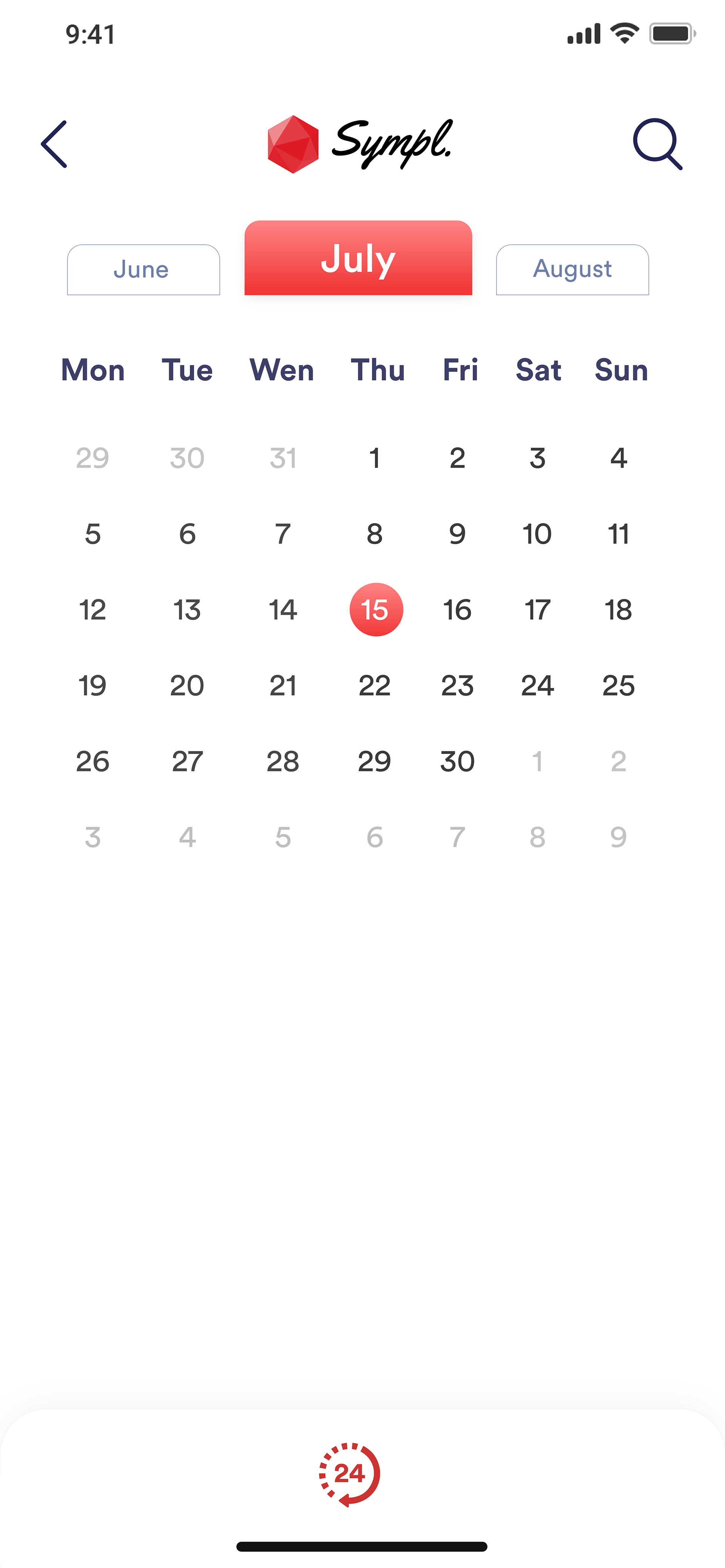The width and height of the screenshot is (725, 1568).
Task: Tap date 11 in the calendar
Action: 618,534
